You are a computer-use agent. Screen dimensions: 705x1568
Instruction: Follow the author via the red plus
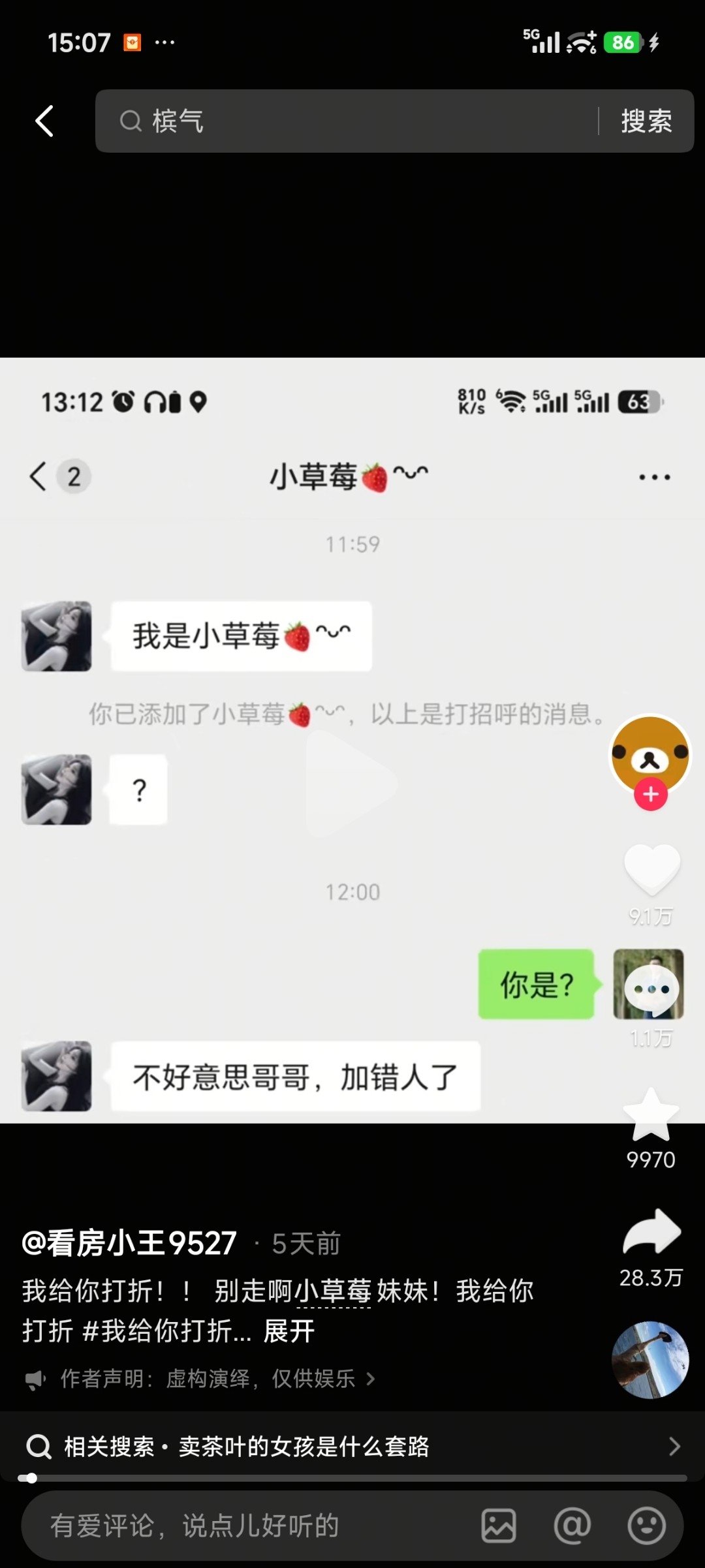651,794
